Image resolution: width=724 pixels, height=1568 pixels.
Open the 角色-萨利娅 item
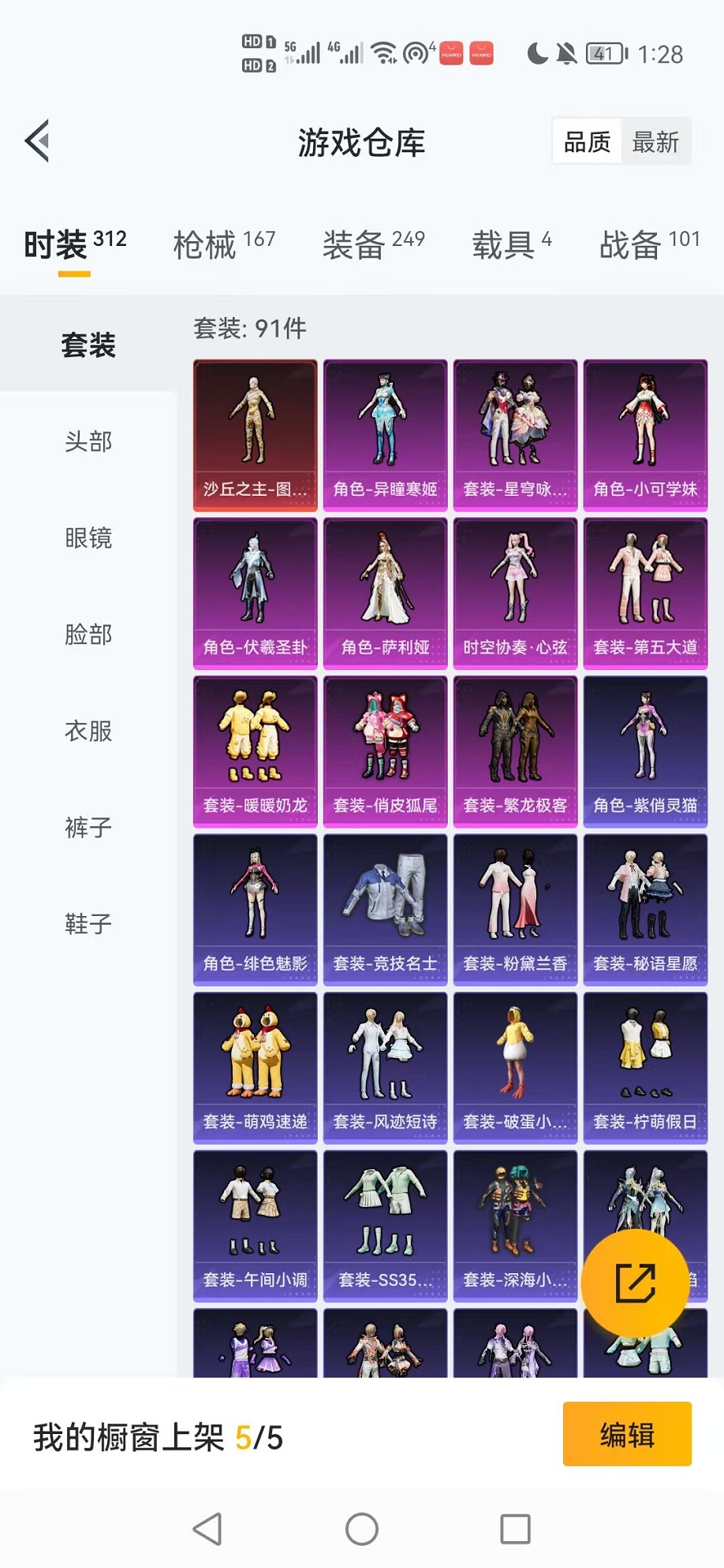385,593
